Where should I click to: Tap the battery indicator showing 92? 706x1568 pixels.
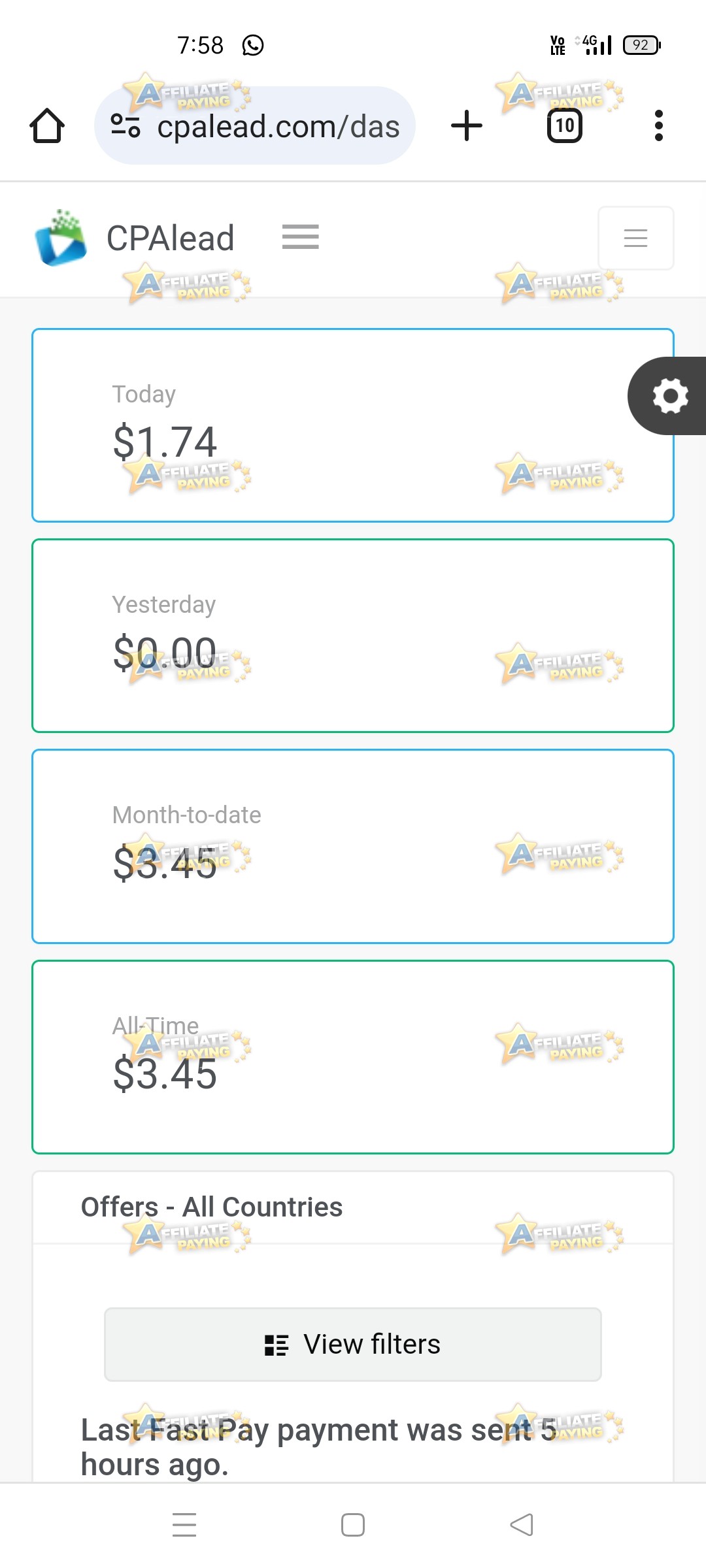[639, 44]
